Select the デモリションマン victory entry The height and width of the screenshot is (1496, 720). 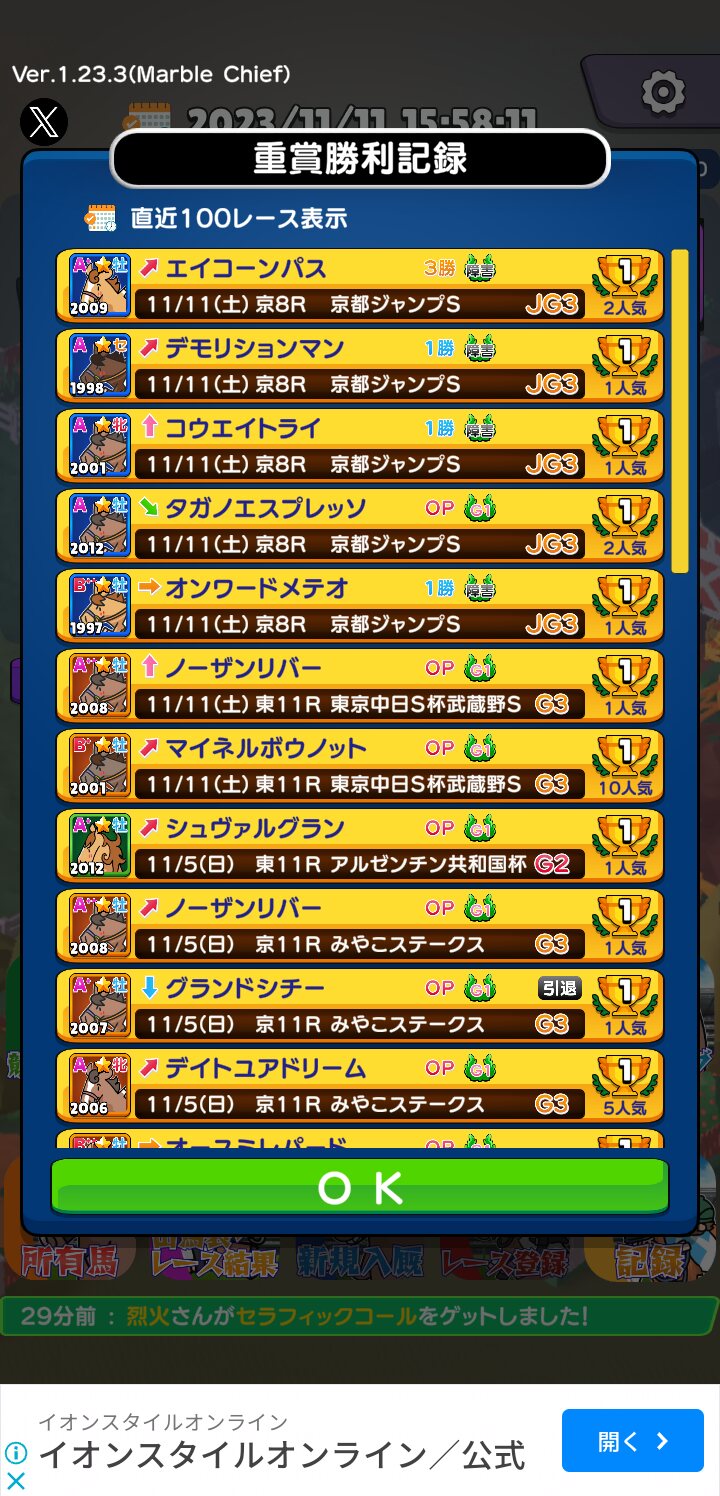[360, 365]
